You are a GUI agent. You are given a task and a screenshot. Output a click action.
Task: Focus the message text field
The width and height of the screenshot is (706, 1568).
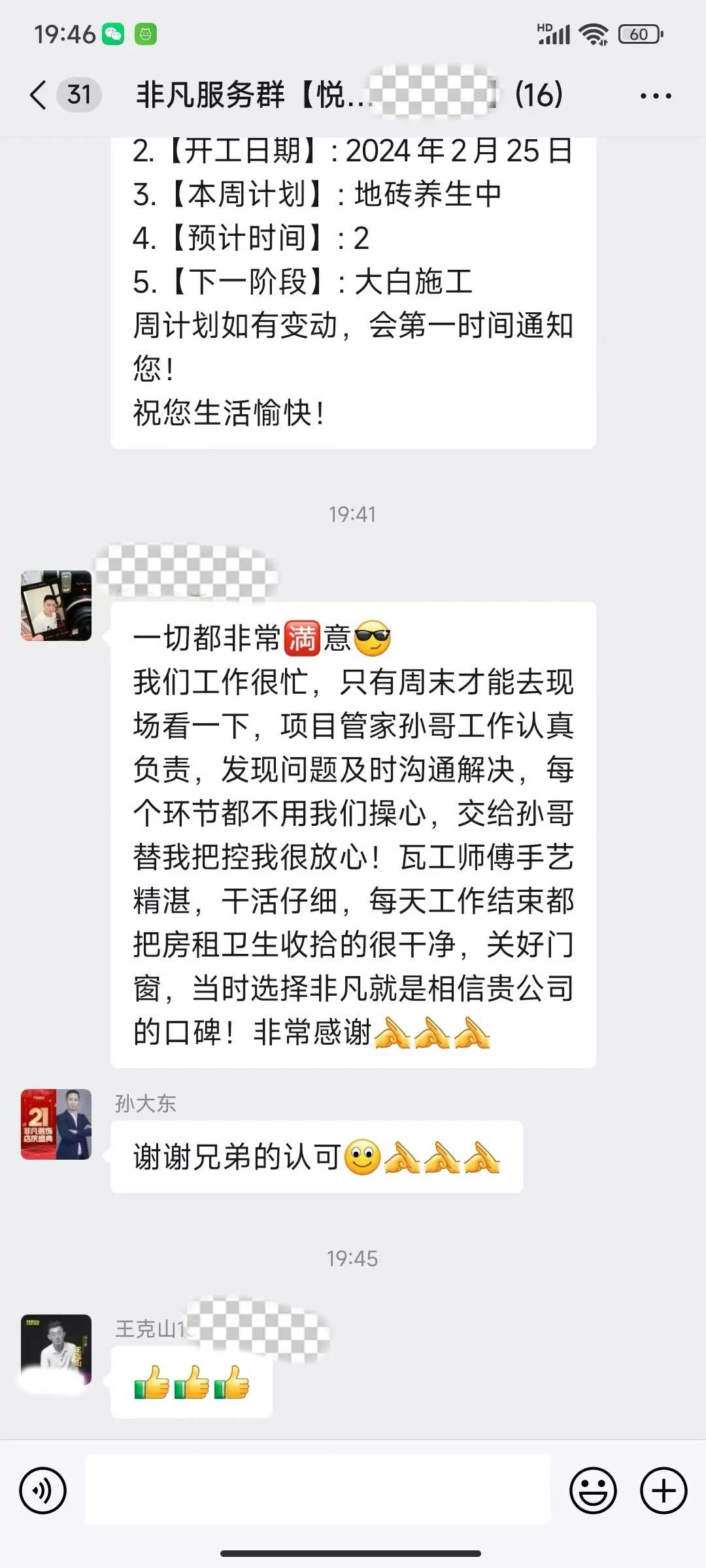click(318, 1490)
